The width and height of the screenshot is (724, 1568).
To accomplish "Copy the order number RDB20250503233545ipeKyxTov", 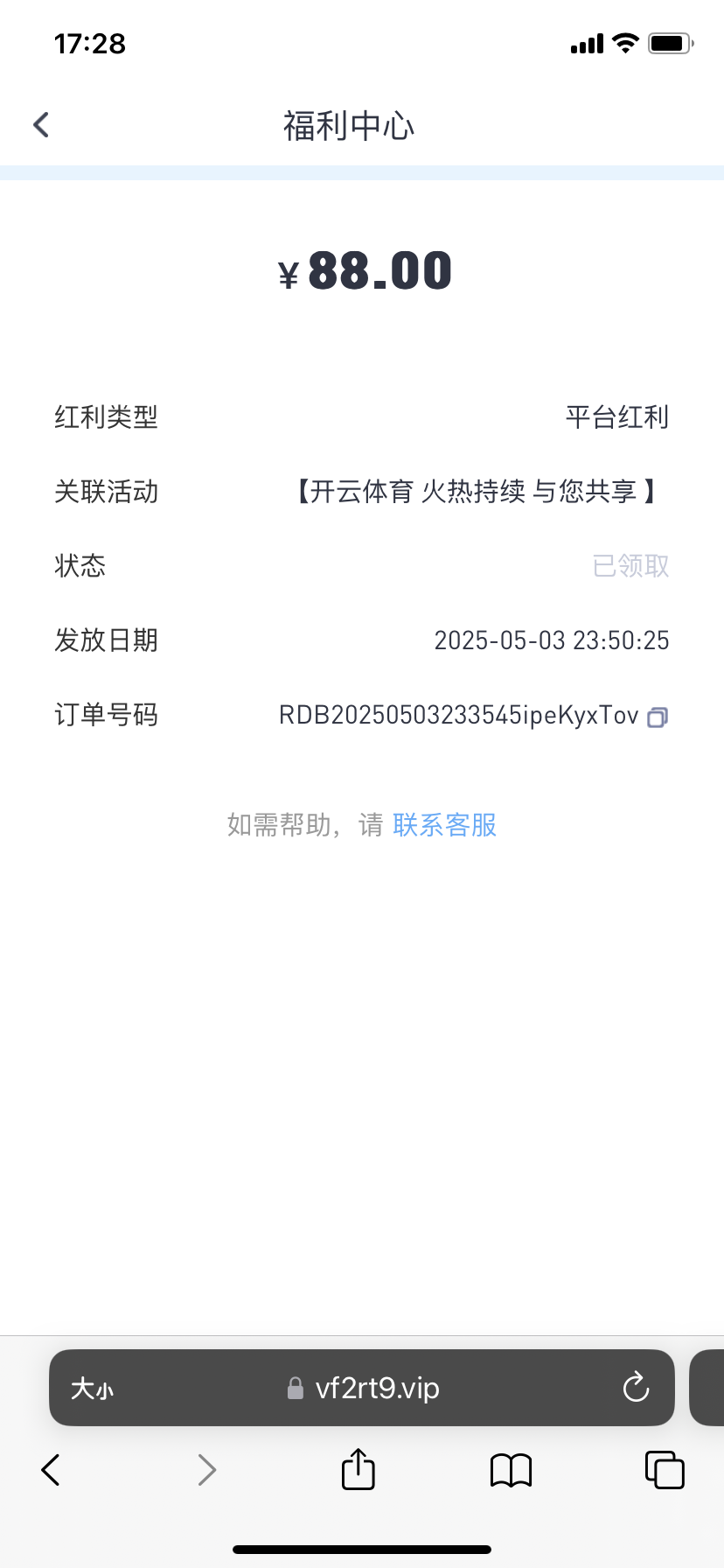I will pyautogui.click(x=657, y=717).
